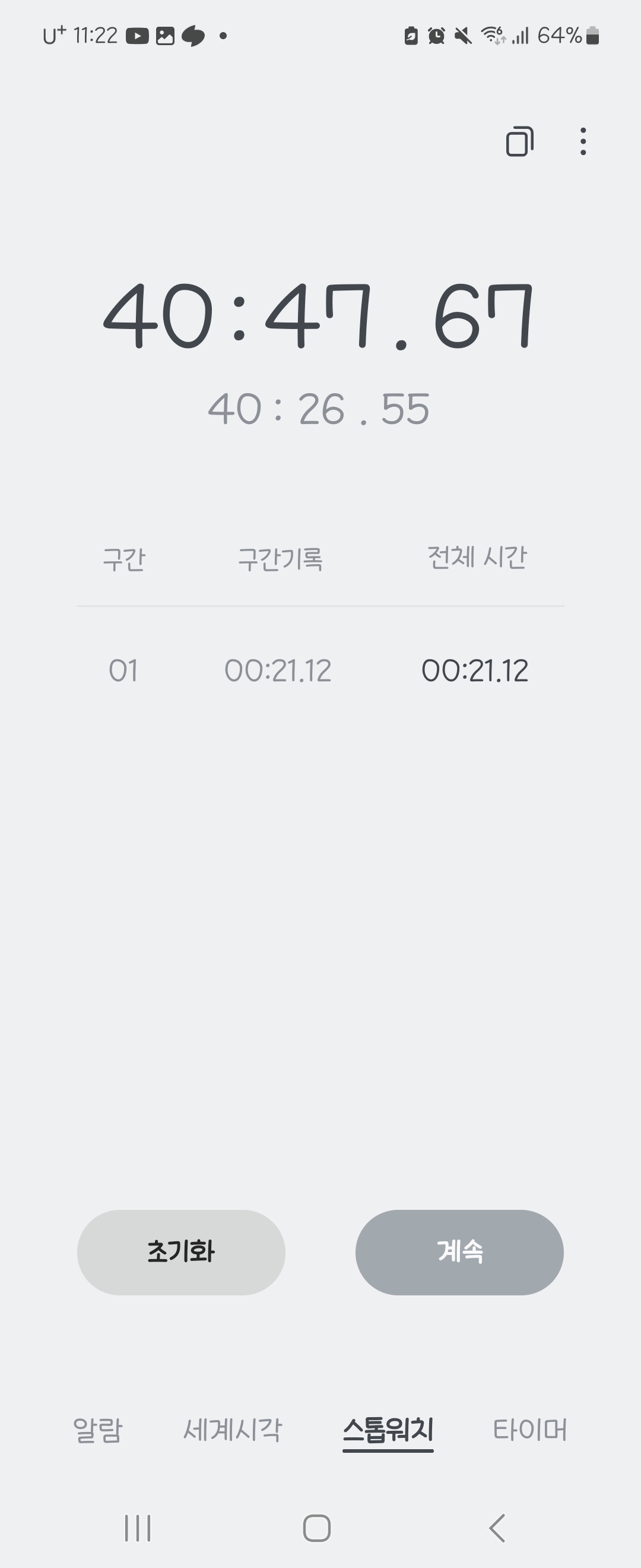Open the more options menu

click(583, 142)
